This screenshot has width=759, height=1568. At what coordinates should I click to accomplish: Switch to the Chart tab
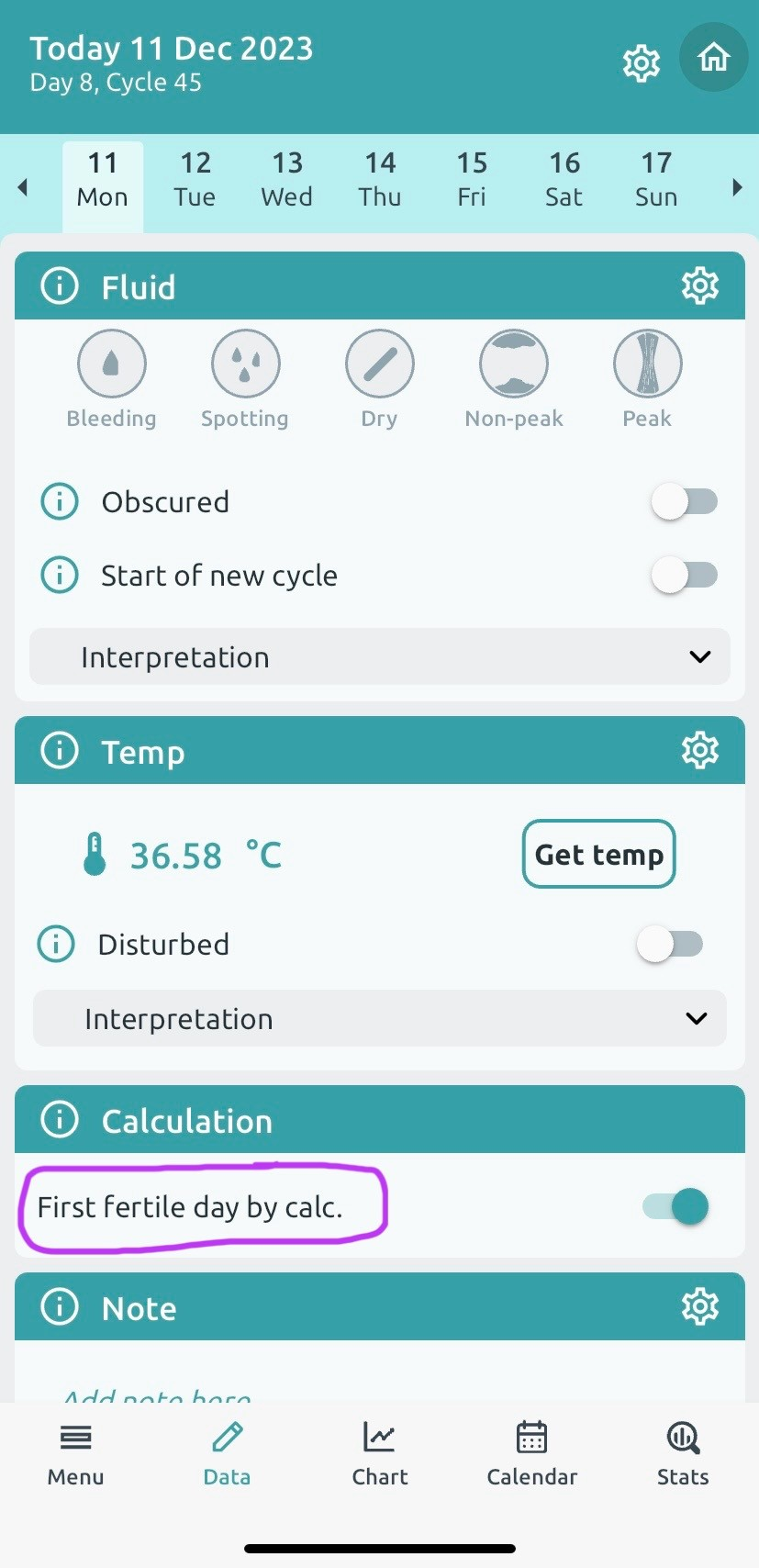pyautogui.click(x=380, y=1453)
